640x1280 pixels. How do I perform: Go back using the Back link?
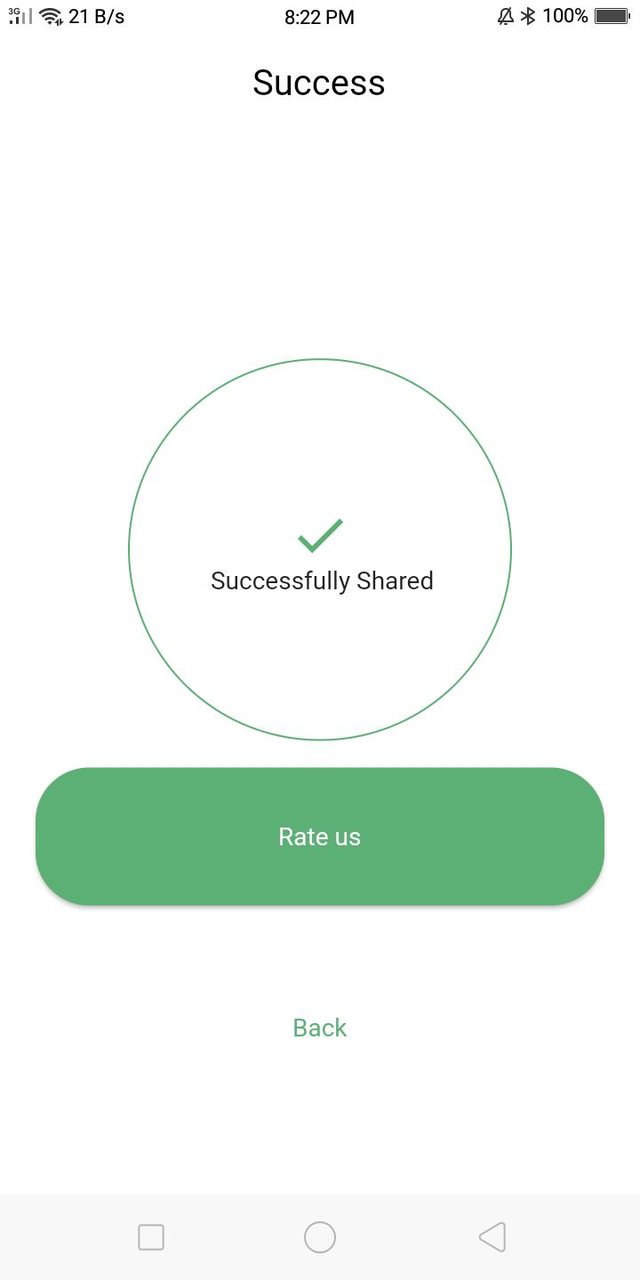coord(320,1028)
